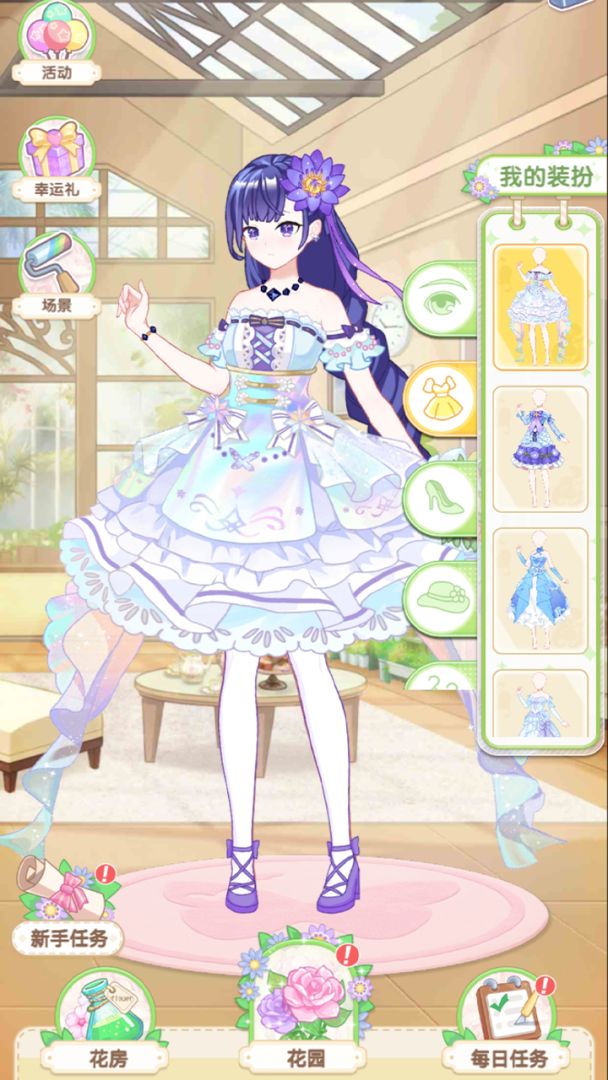Open the 活动 events balloon button

pyautogui.click(x=56, y=42)
